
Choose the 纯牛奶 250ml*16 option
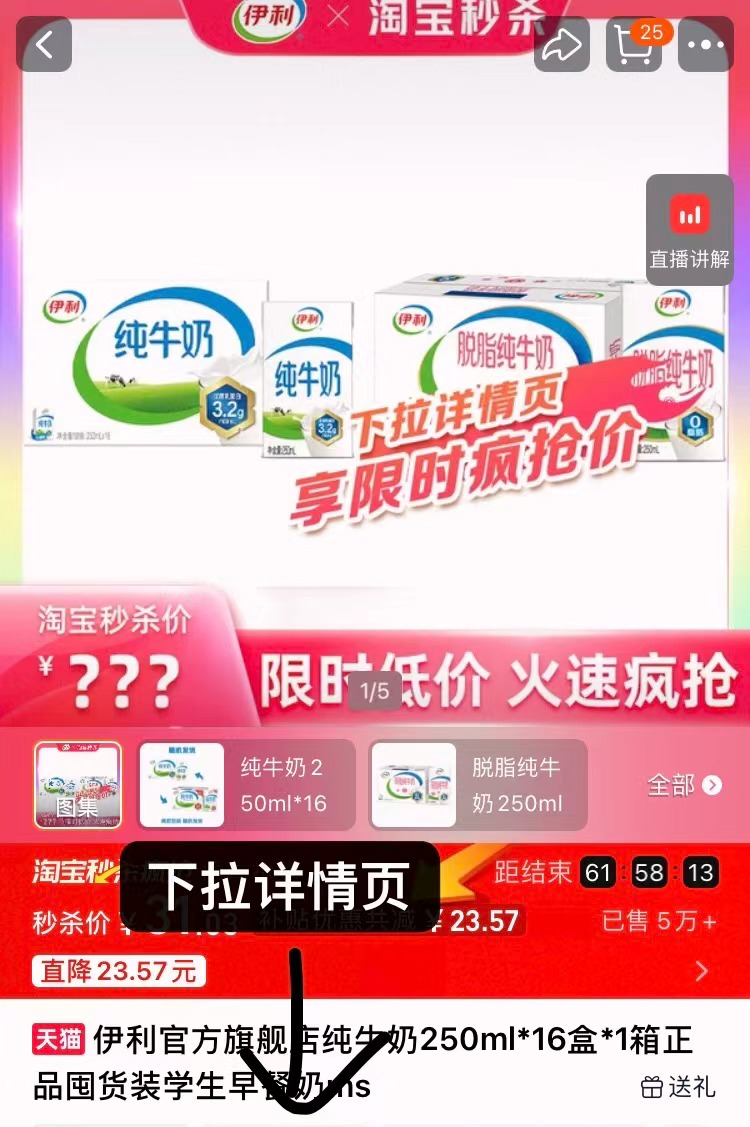coord(245,785)
